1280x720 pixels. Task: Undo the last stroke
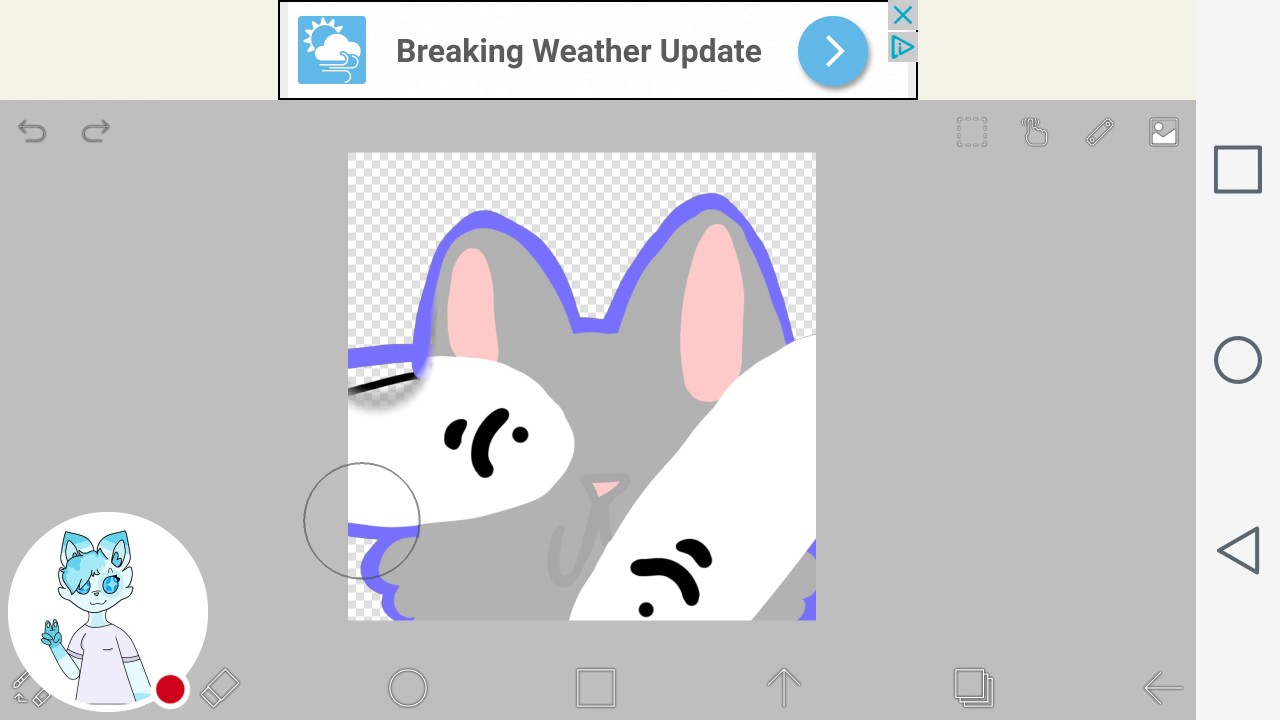32,131
